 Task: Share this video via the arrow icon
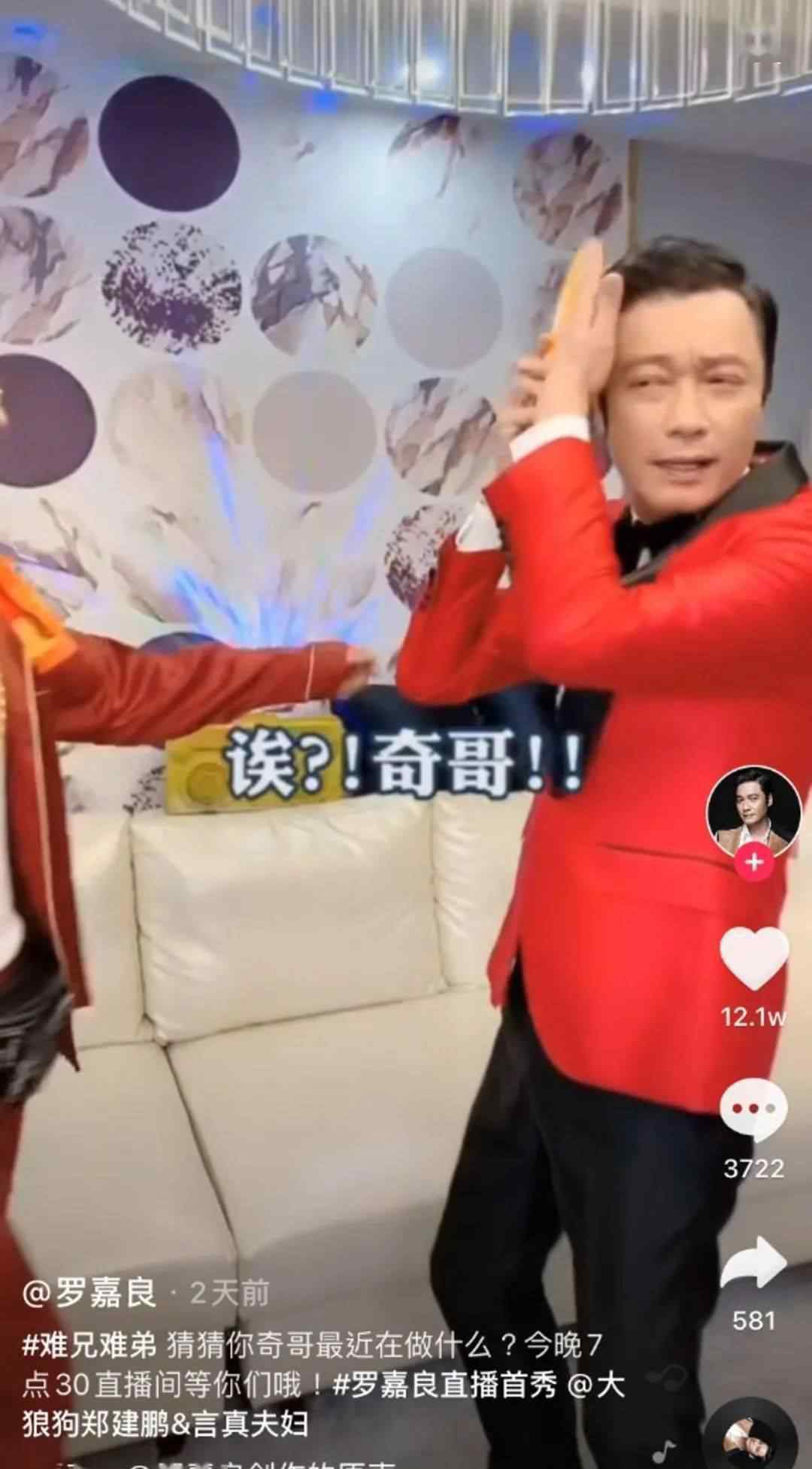754,1263
